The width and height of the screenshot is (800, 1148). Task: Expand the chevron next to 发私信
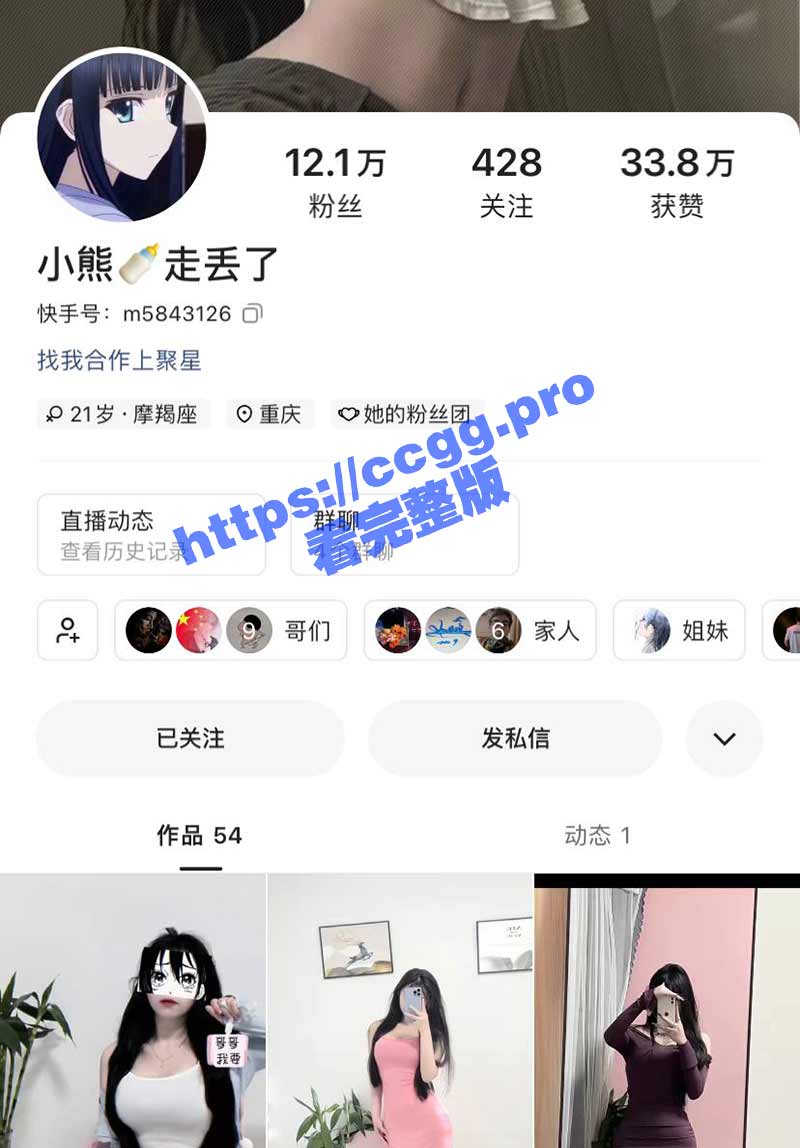click(x=724, y=739)
